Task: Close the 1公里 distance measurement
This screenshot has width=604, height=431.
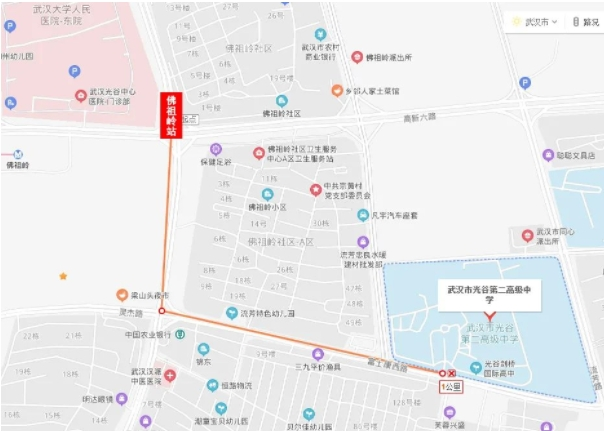Action: pyautogui.click(x=453, y=373)
